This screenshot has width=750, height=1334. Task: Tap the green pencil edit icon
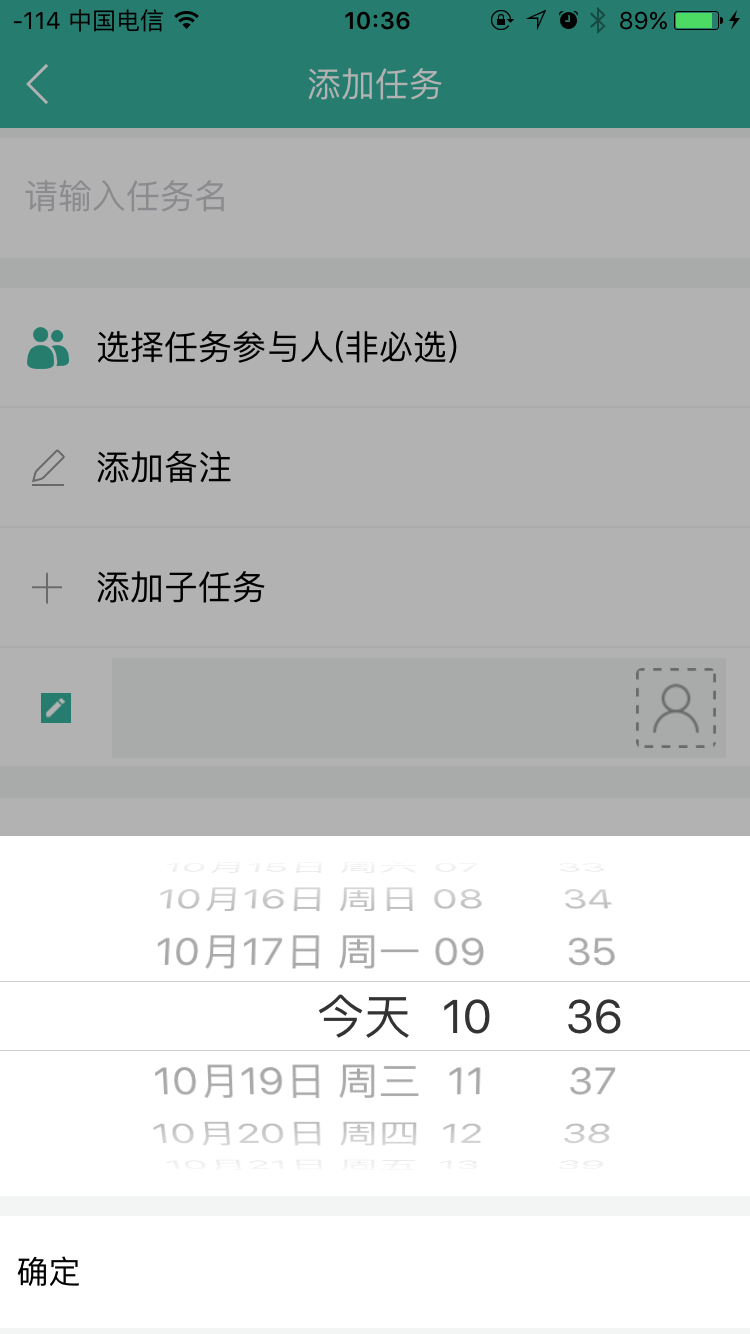[56, 708]
